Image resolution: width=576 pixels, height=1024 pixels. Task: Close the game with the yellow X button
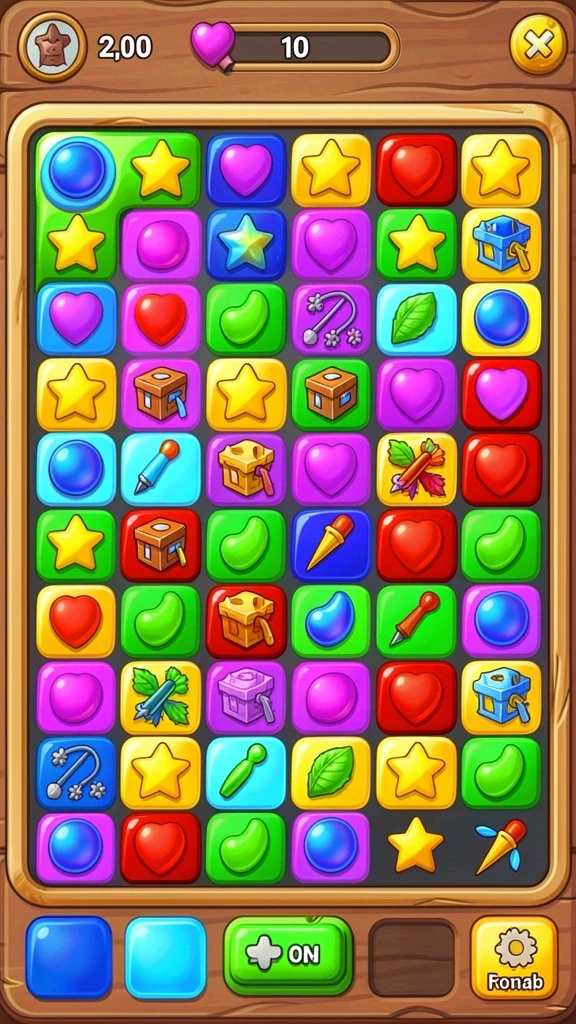(538, 44)
